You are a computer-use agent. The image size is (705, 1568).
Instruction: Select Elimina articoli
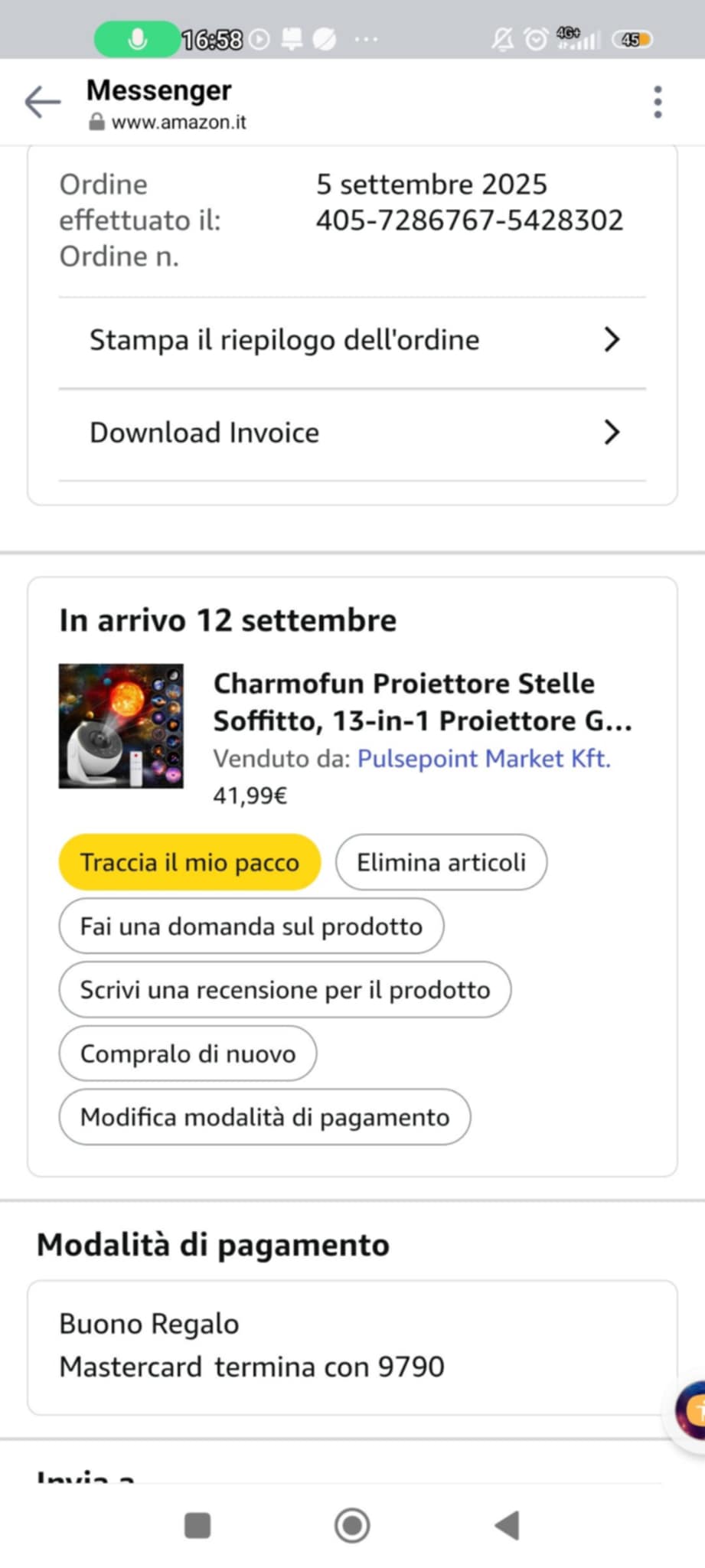(x=441, y=862)
